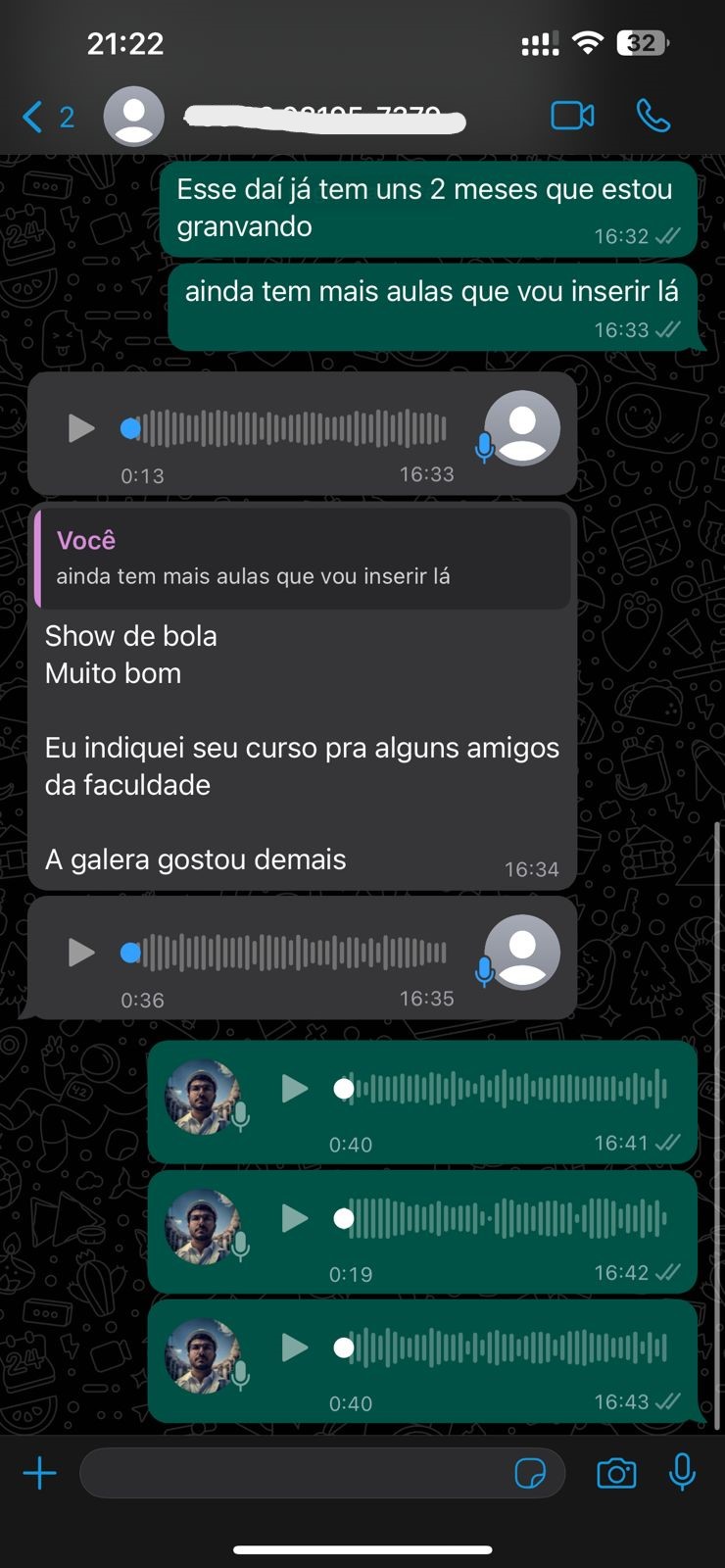Record a voice message with microphone

tap(682, 1473)
